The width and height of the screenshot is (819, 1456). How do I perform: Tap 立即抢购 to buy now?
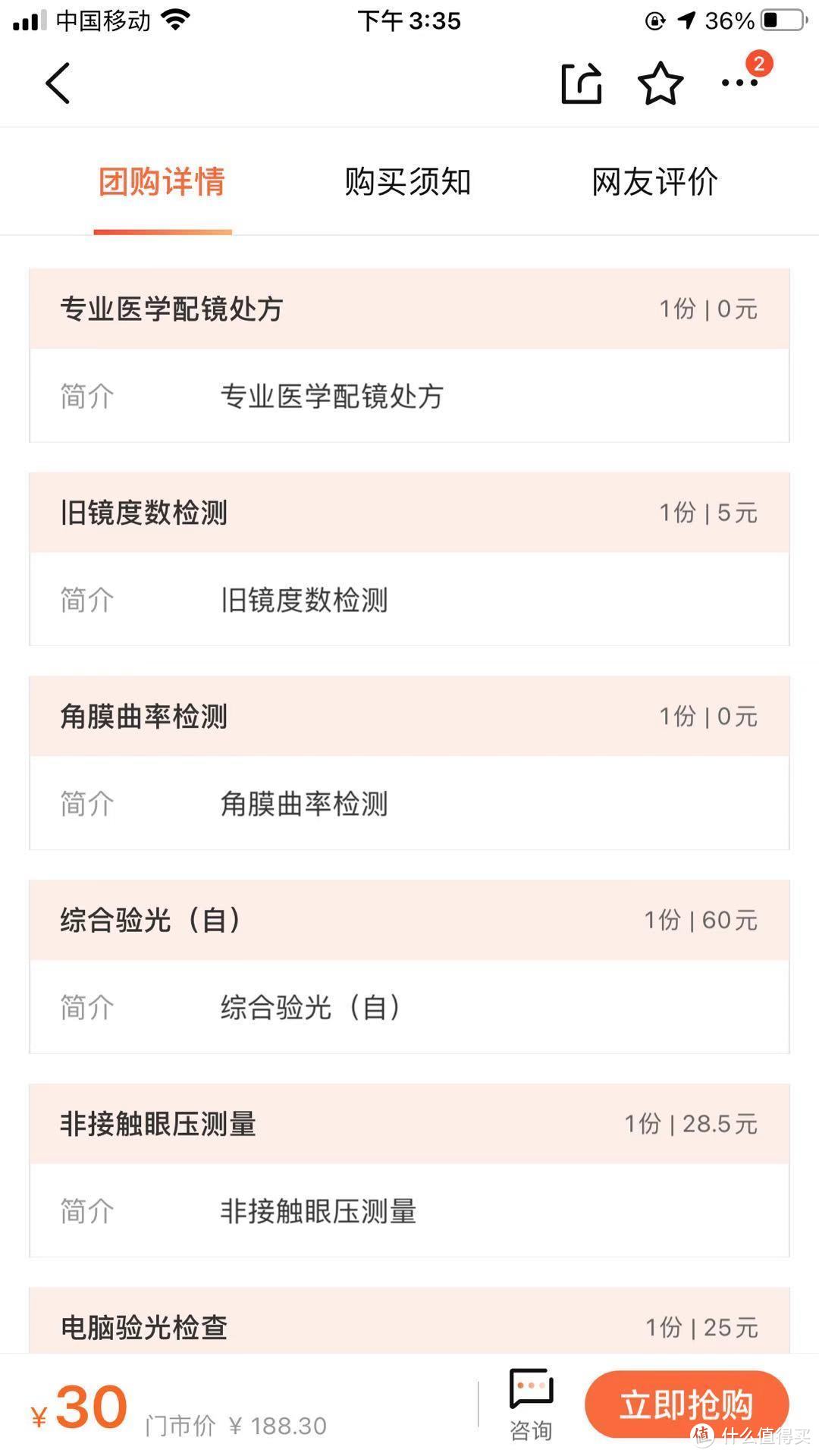[686, 1404]
